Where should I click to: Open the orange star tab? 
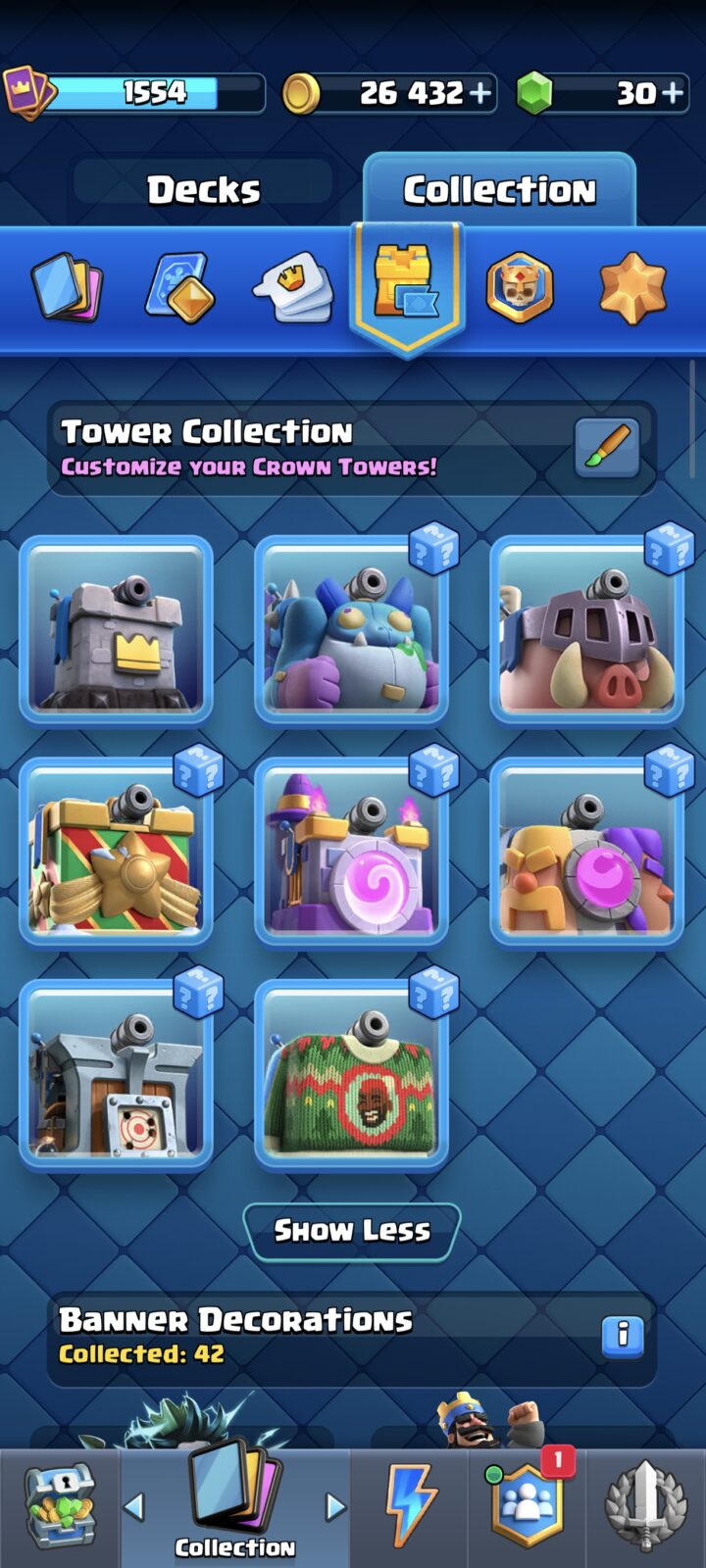(x=632, y=288)
